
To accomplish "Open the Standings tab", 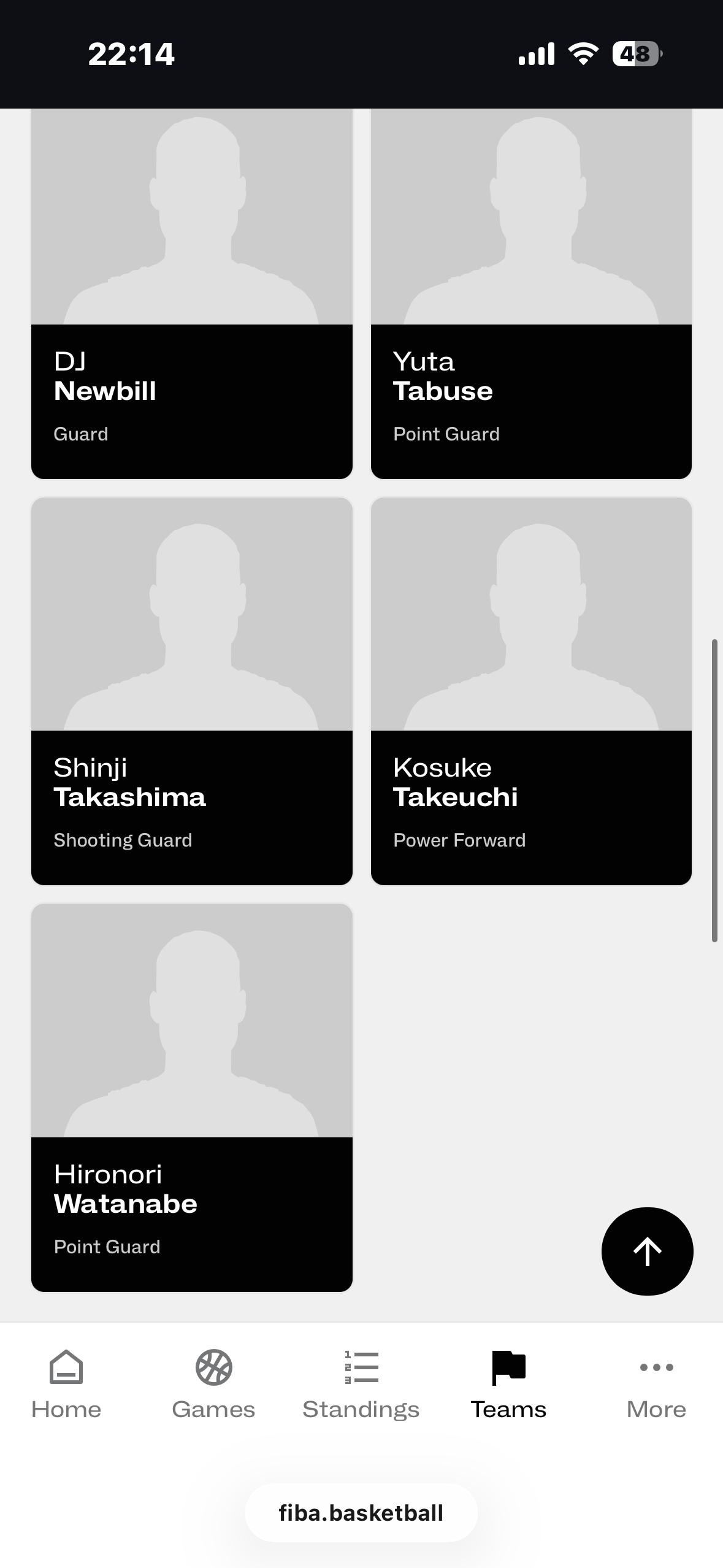I will click(x=361, y=1384).
